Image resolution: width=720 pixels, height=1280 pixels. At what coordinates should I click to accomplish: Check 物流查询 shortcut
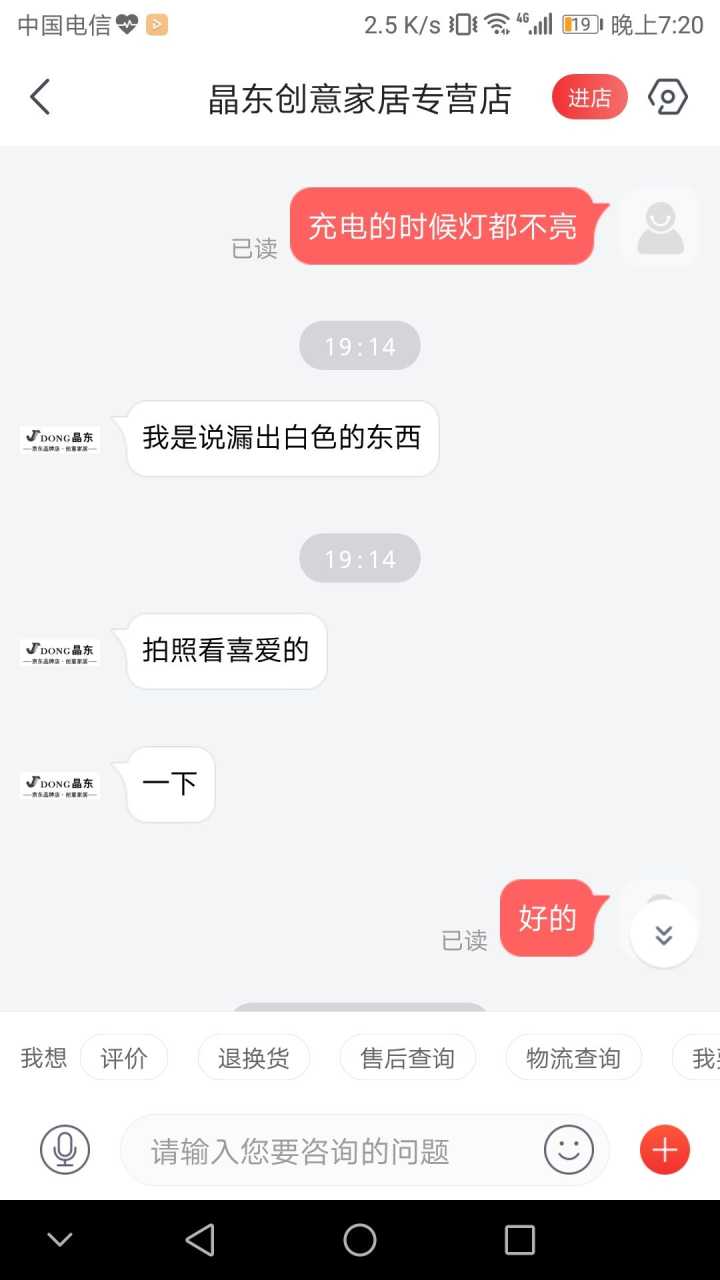pyautogui.click(x=573, y=1058)
